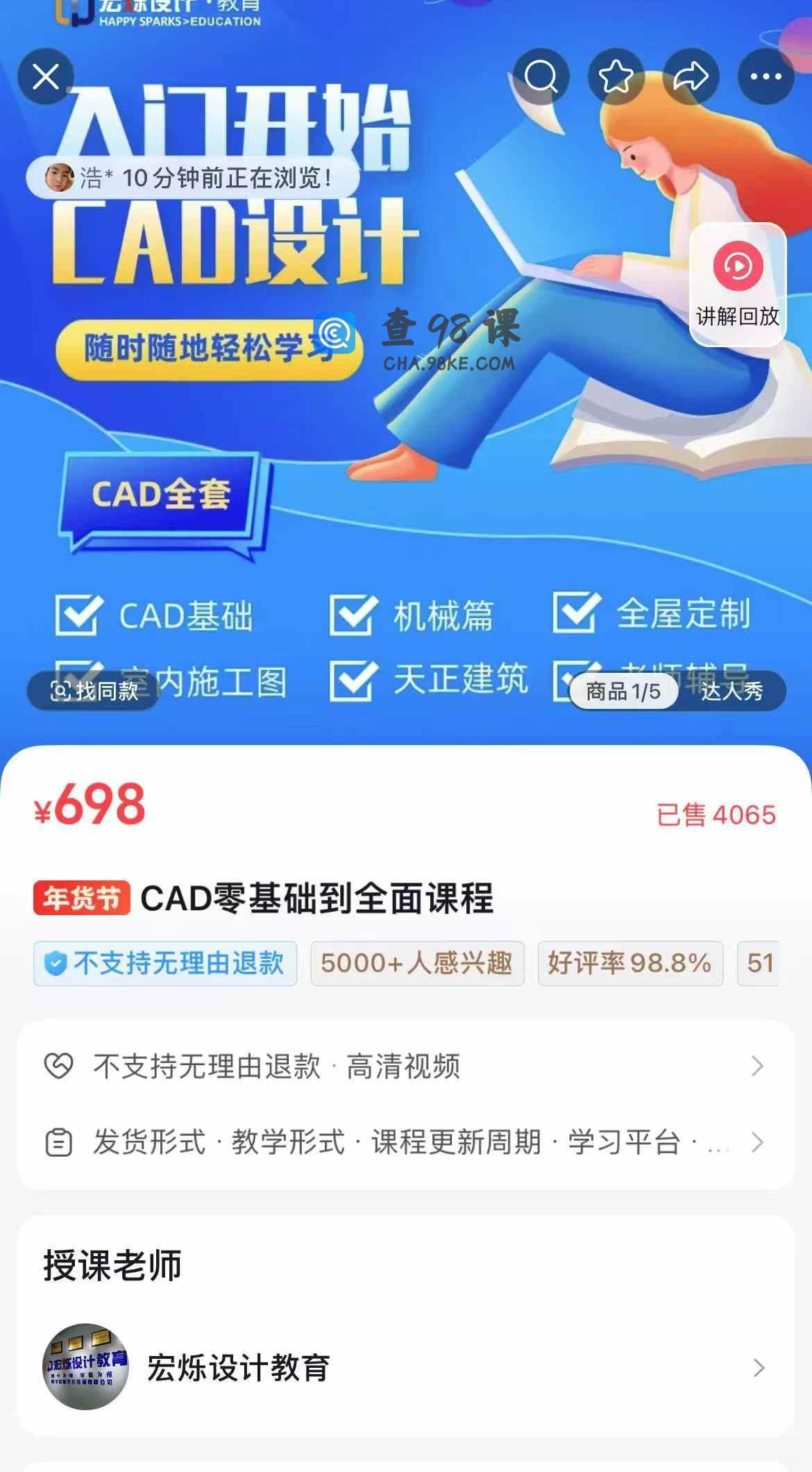
Task: Tap the 好评率98.8% chip
Action: pyautogui.click(x=630, y=963)
